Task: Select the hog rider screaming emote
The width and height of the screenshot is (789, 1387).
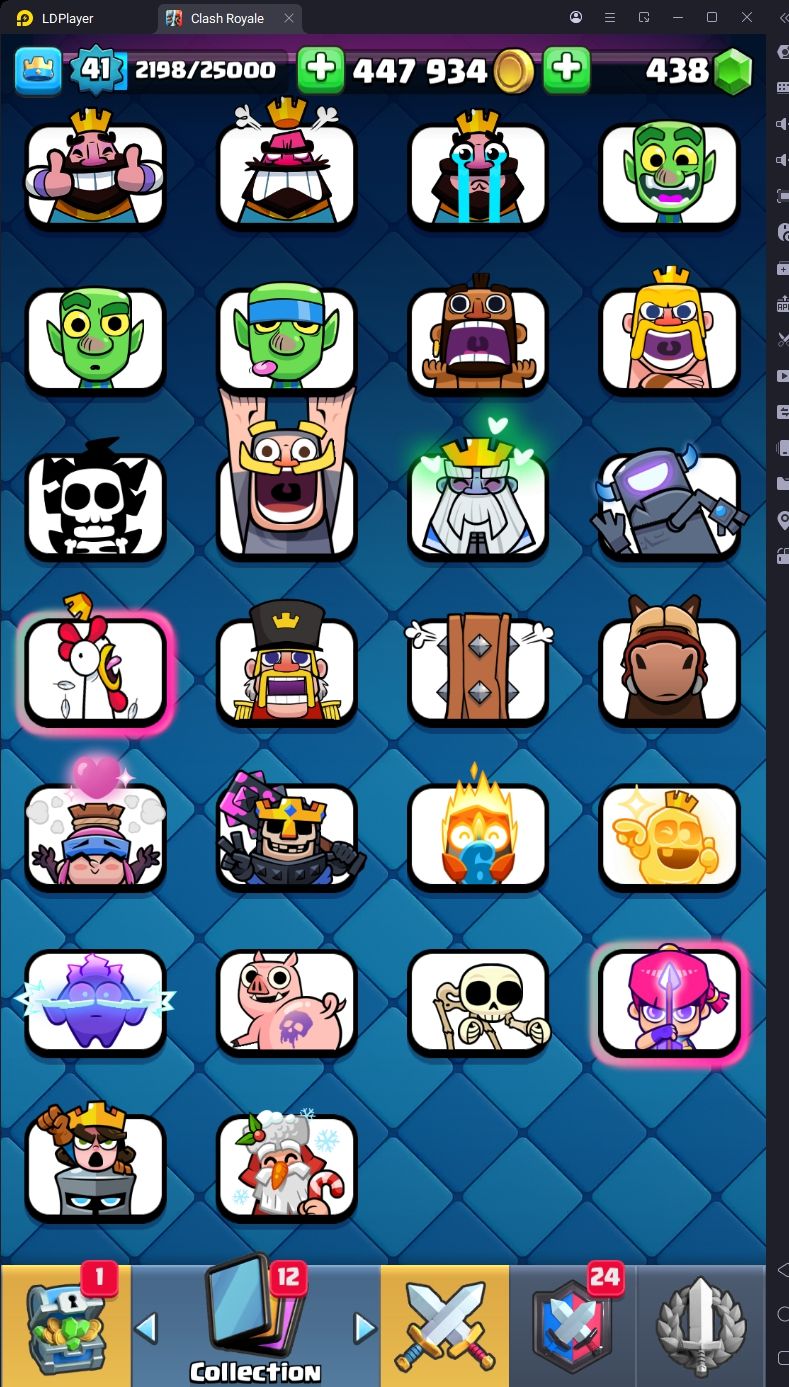Action: pyautogui.click(x=478, y=338)
